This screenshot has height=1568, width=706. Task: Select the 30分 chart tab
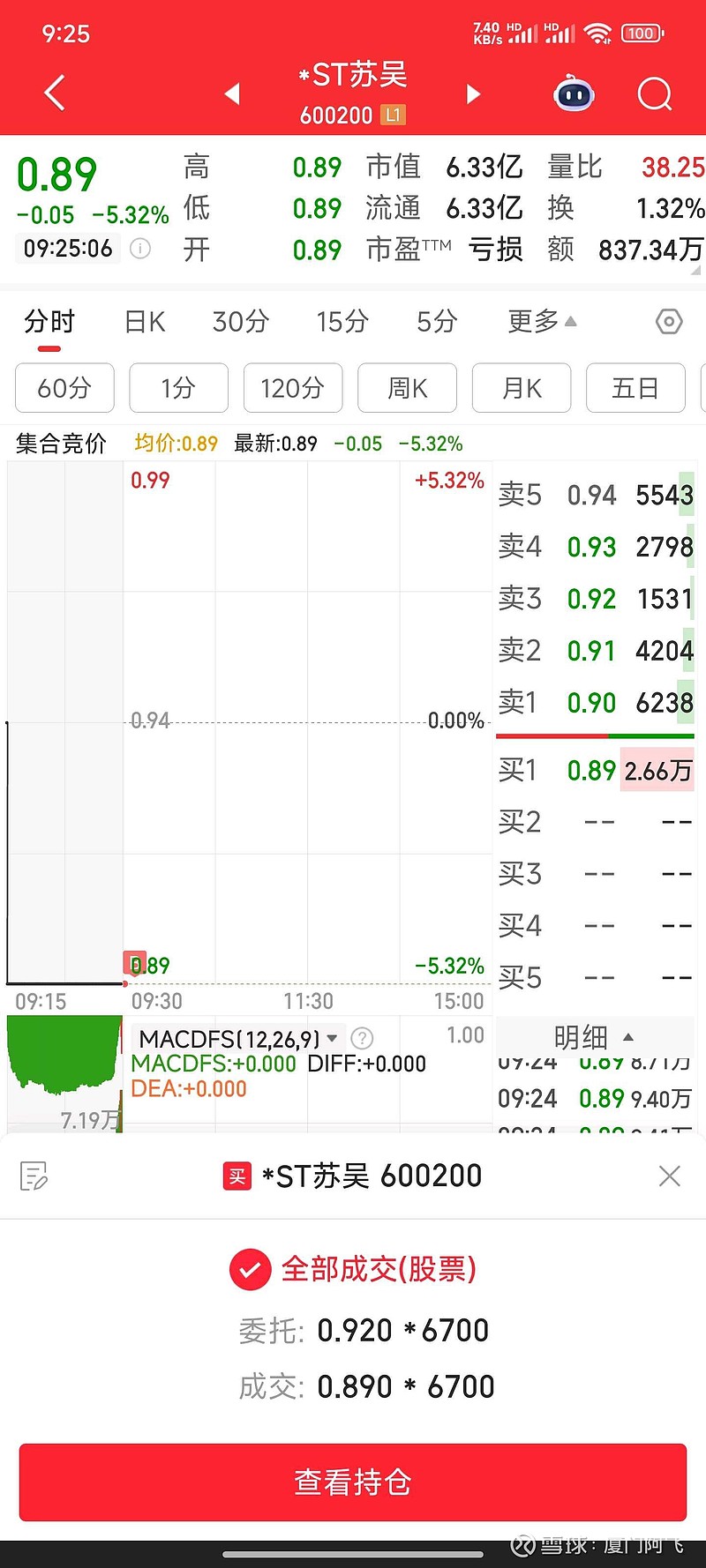240,322
